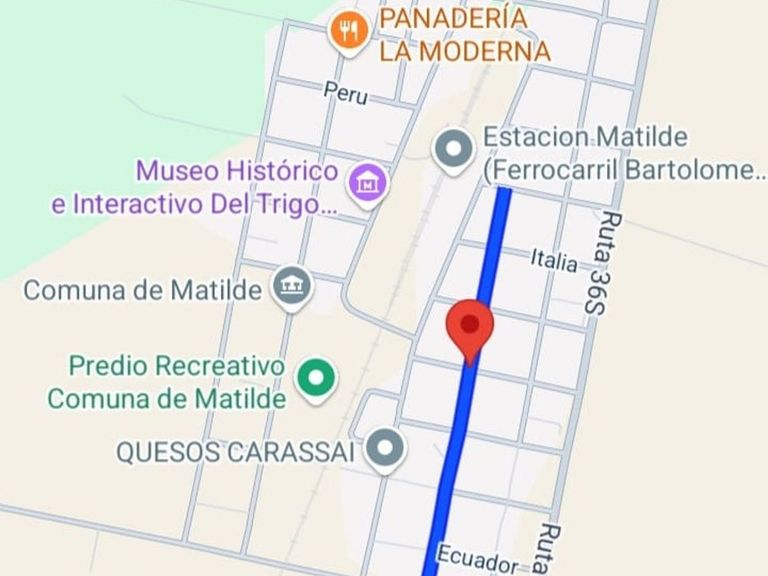The height and width of the screenshot is (576, 768).
Task: Select the Quesos Carassai marker
Action: point(385,450)
